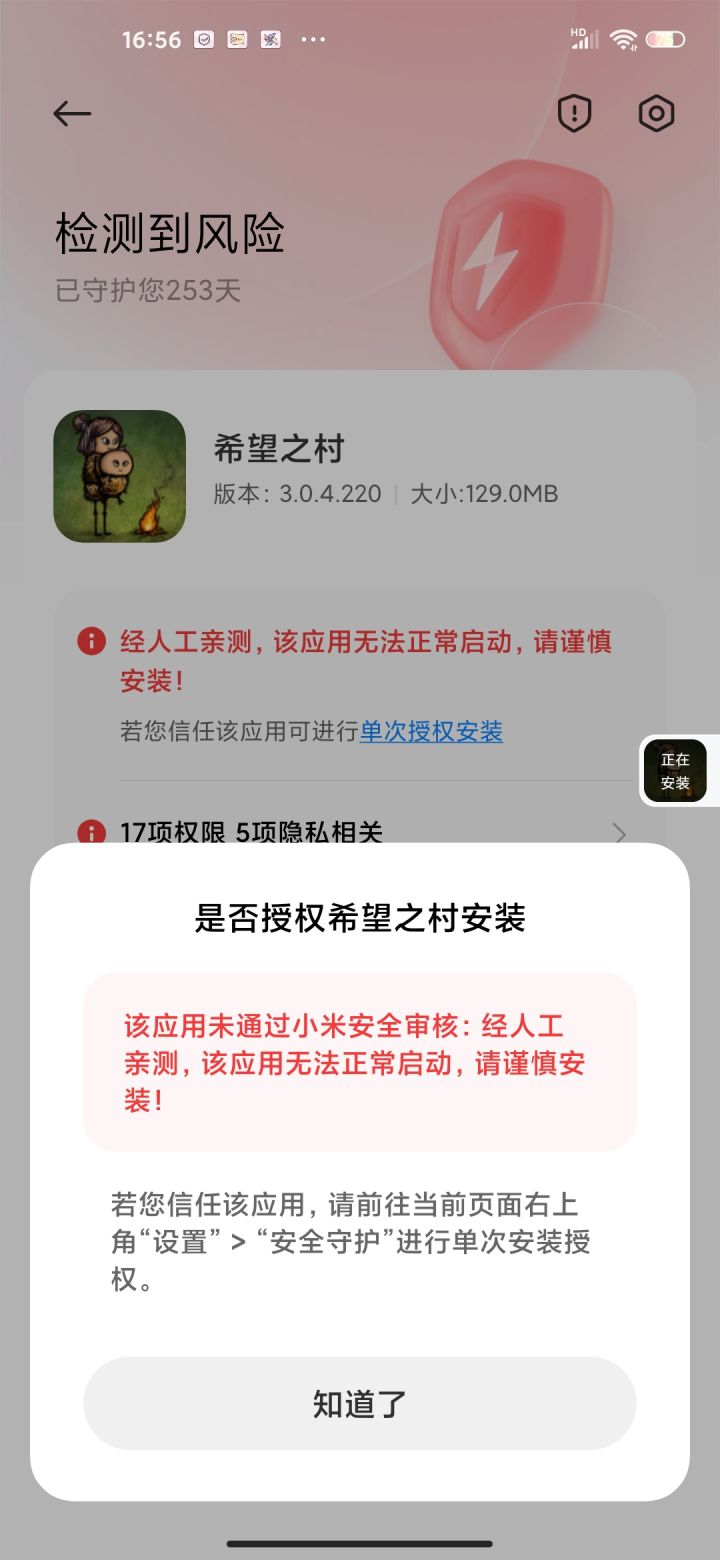Tap the red warning banner inside the dialog
The height and width of the screenshot is (1560, 720).
pos(359,1062)
